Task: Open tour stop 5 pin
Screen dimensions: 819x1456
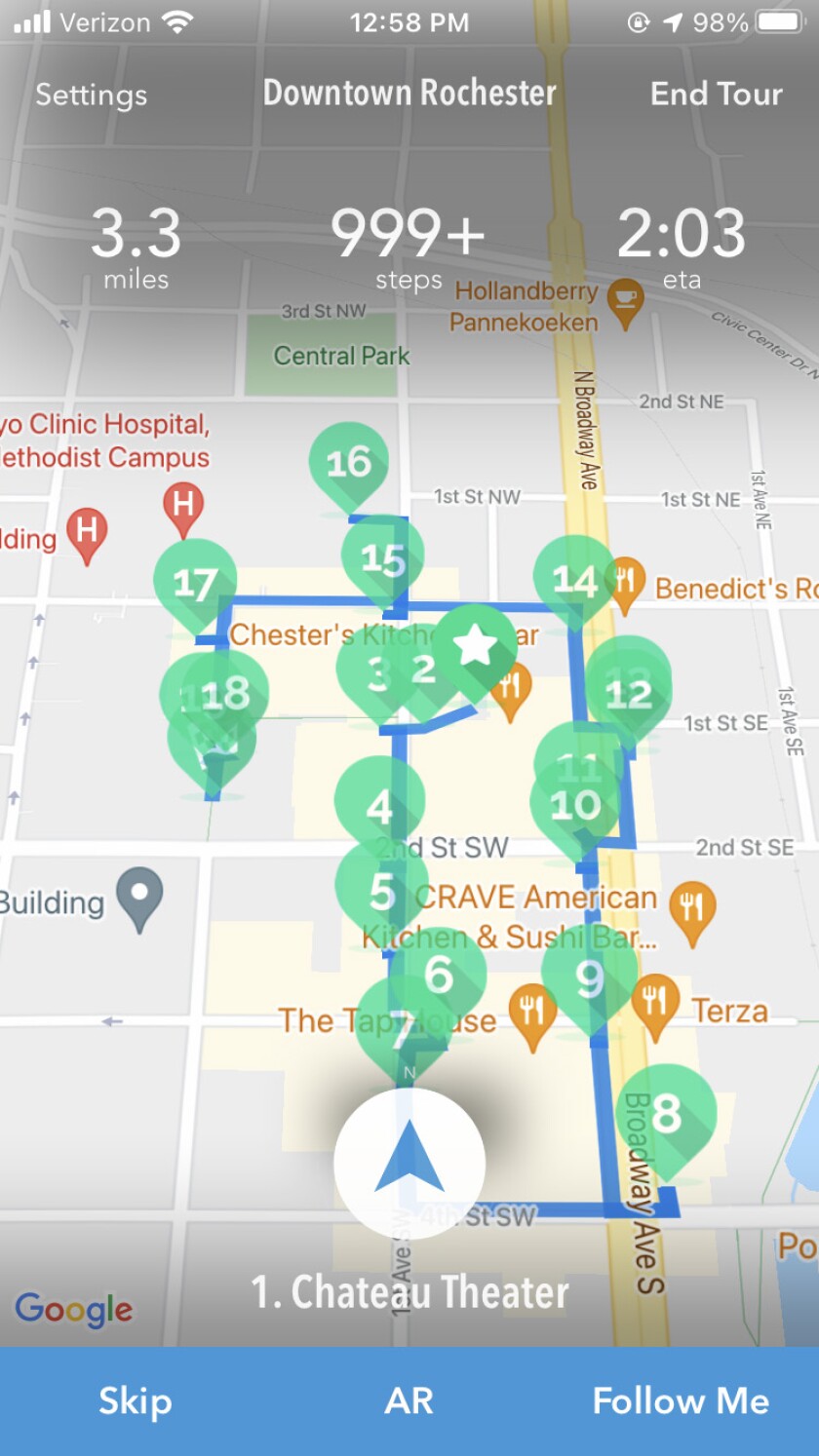Action: (x=381, y=890)
